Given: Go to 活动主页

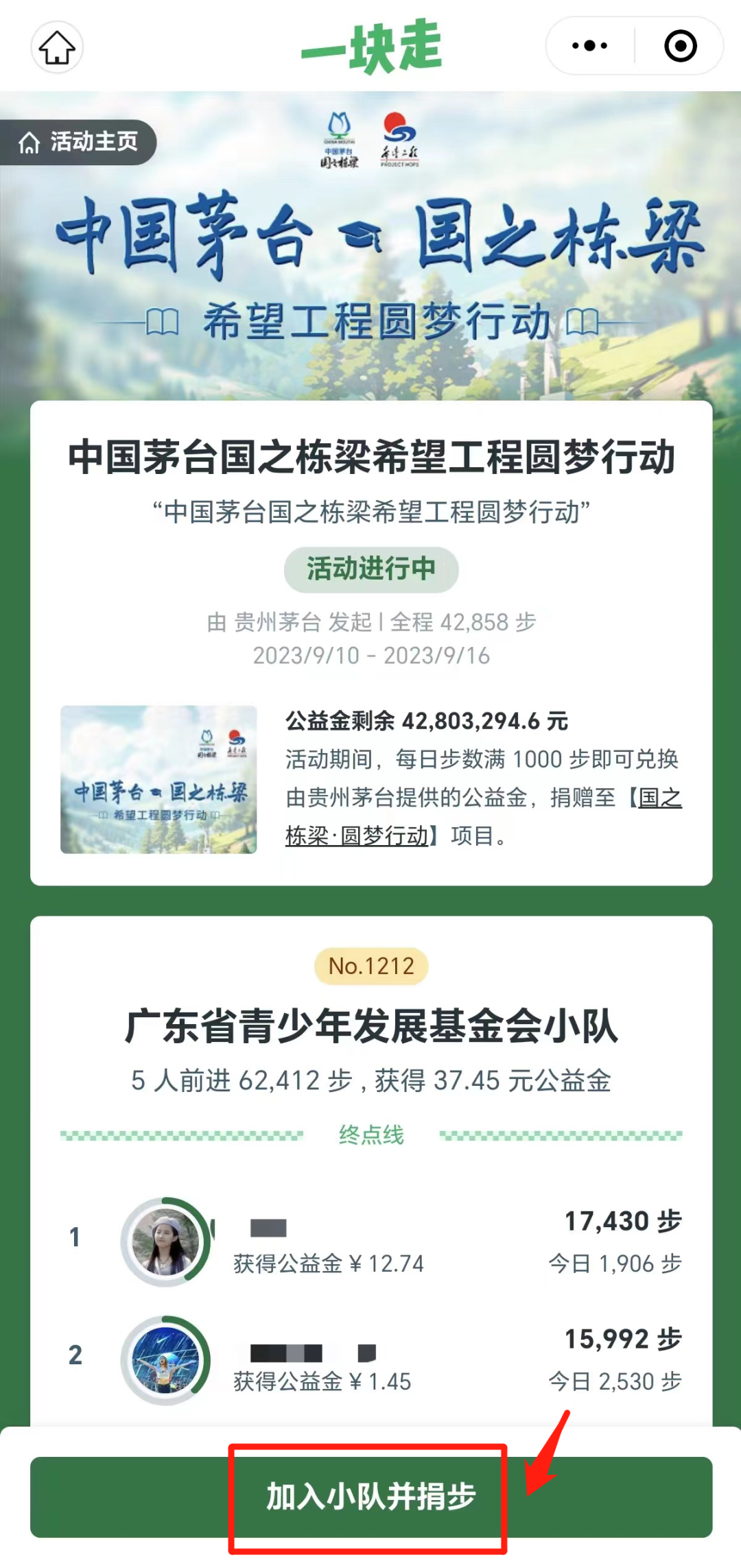Looking at the screenshot, I should [78, 143].
